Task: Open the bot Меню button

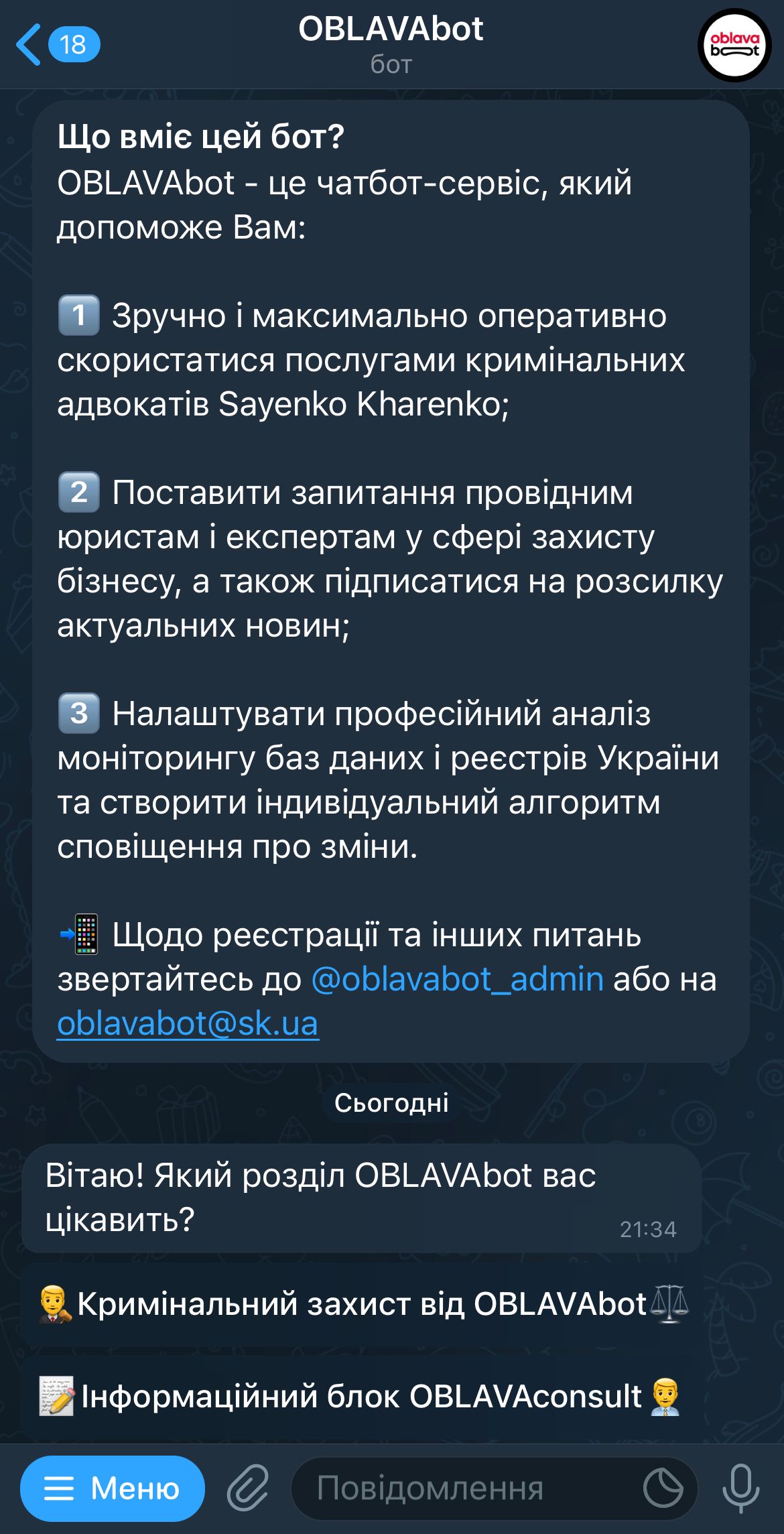Action: (x=113, y=1488)
